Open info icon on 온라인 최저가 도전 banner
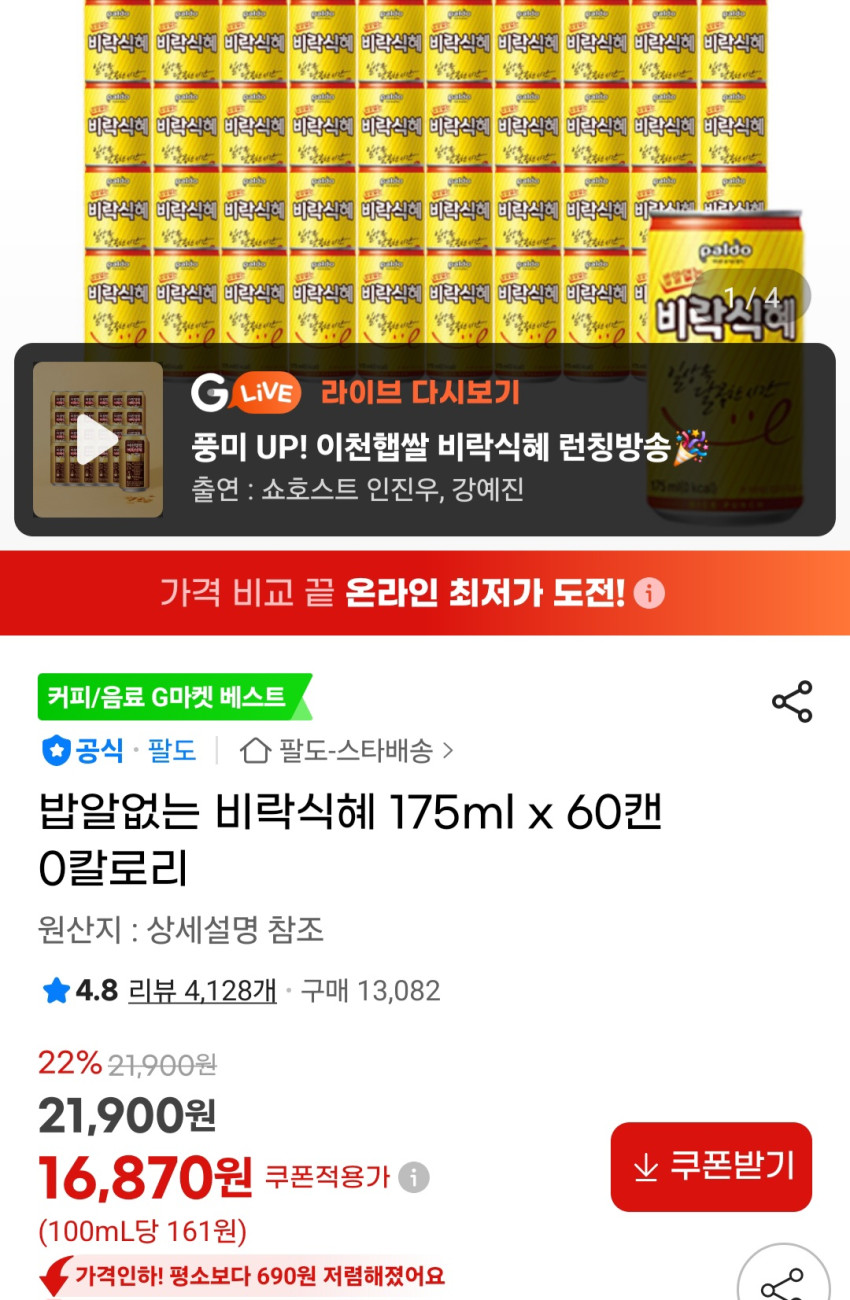The height and width of the screenshot is (1300, 850). pos(649,593)
